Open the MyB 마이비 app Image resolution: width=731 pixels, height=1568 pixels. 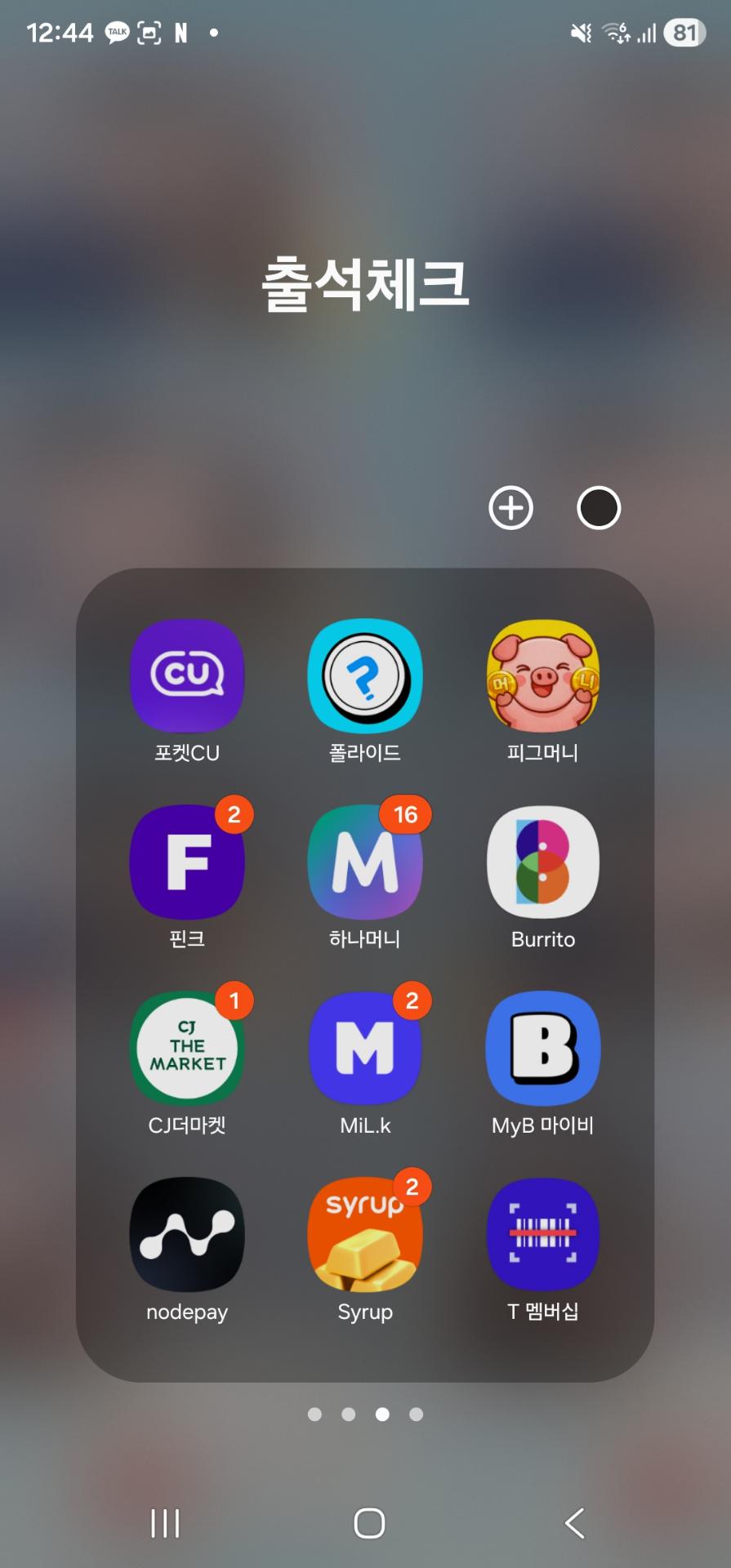543,1049
